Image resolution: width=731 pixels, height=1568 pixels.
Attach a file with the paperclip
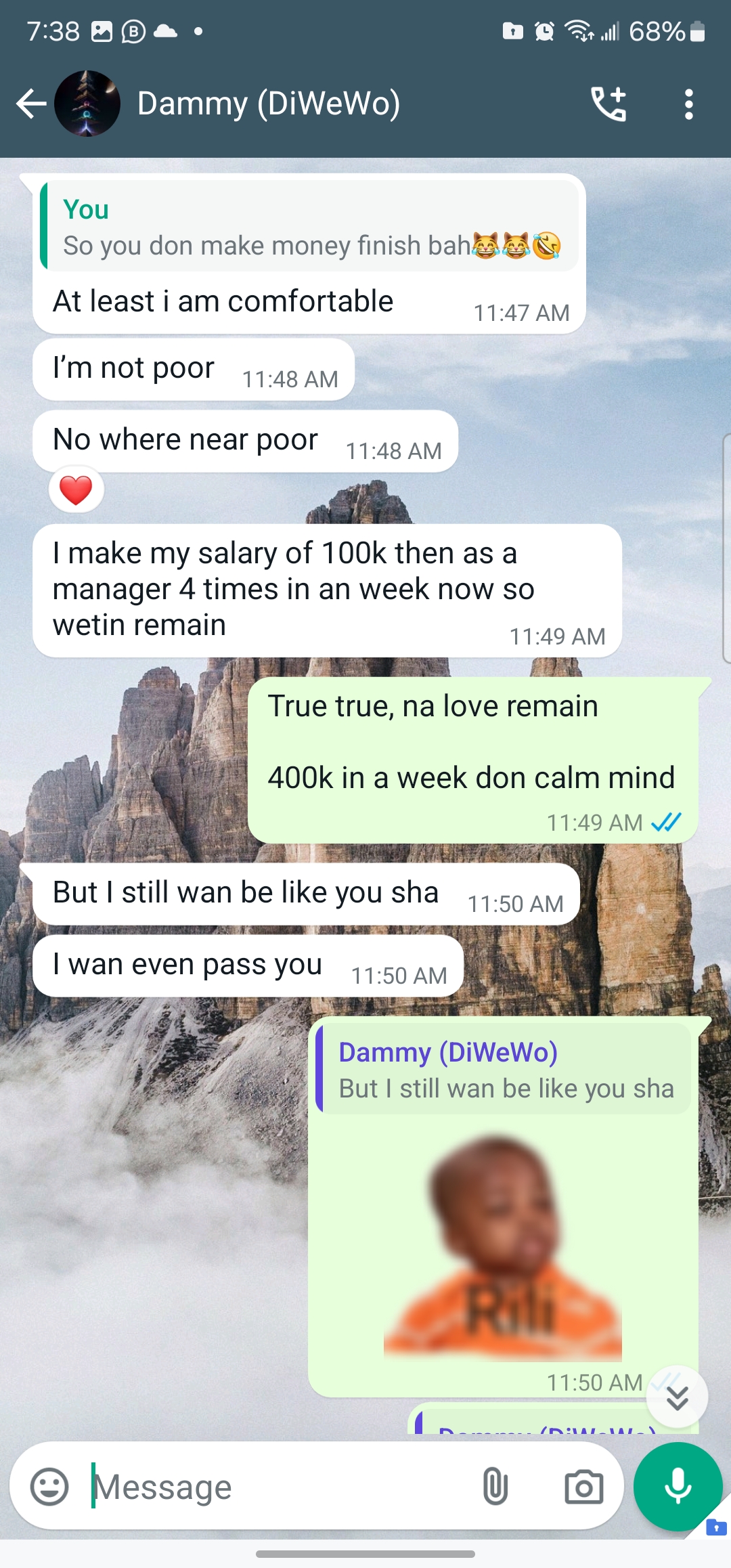click(495, 1487)
